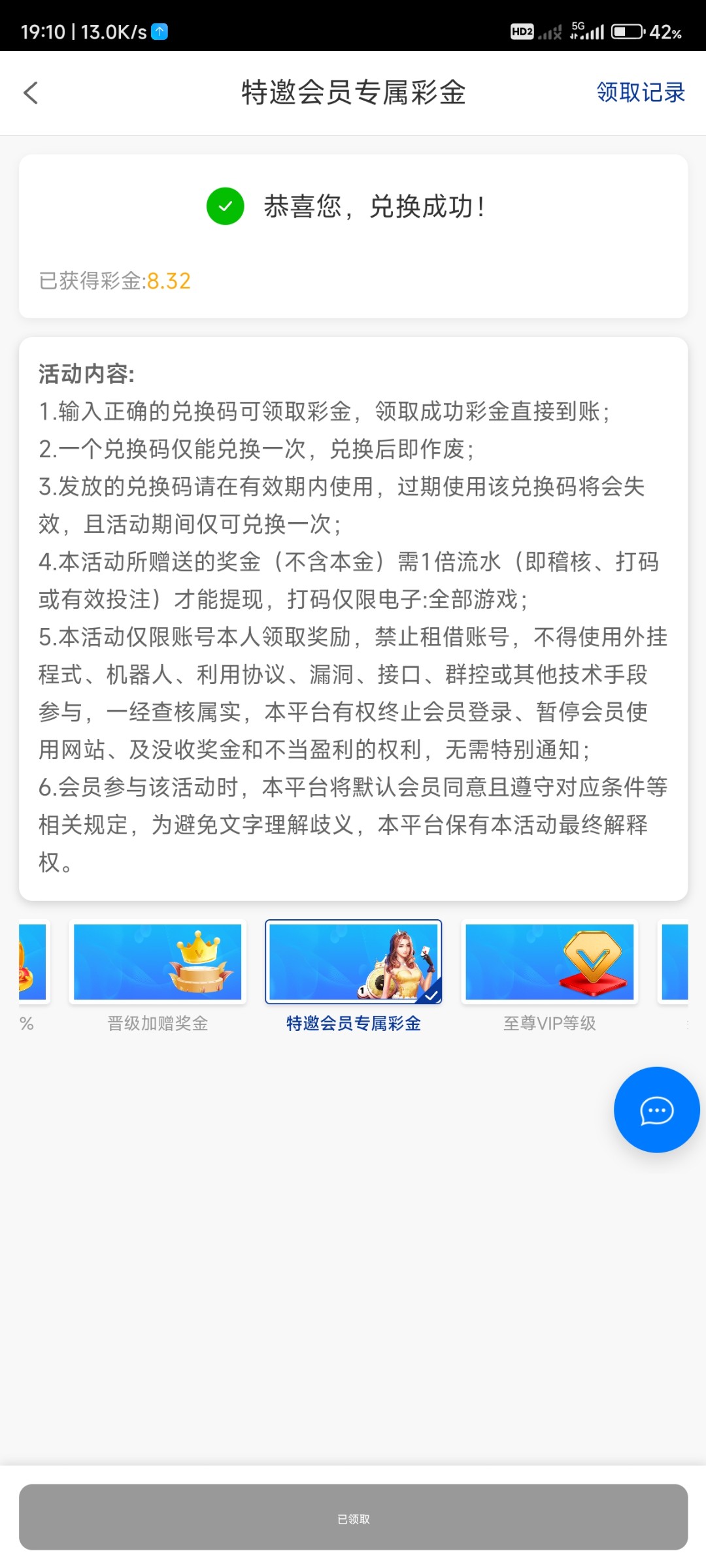The width and height of the screenshot is (706, 1568).
Task: Open 领取记录 claim history
Action: coord(640,93)
